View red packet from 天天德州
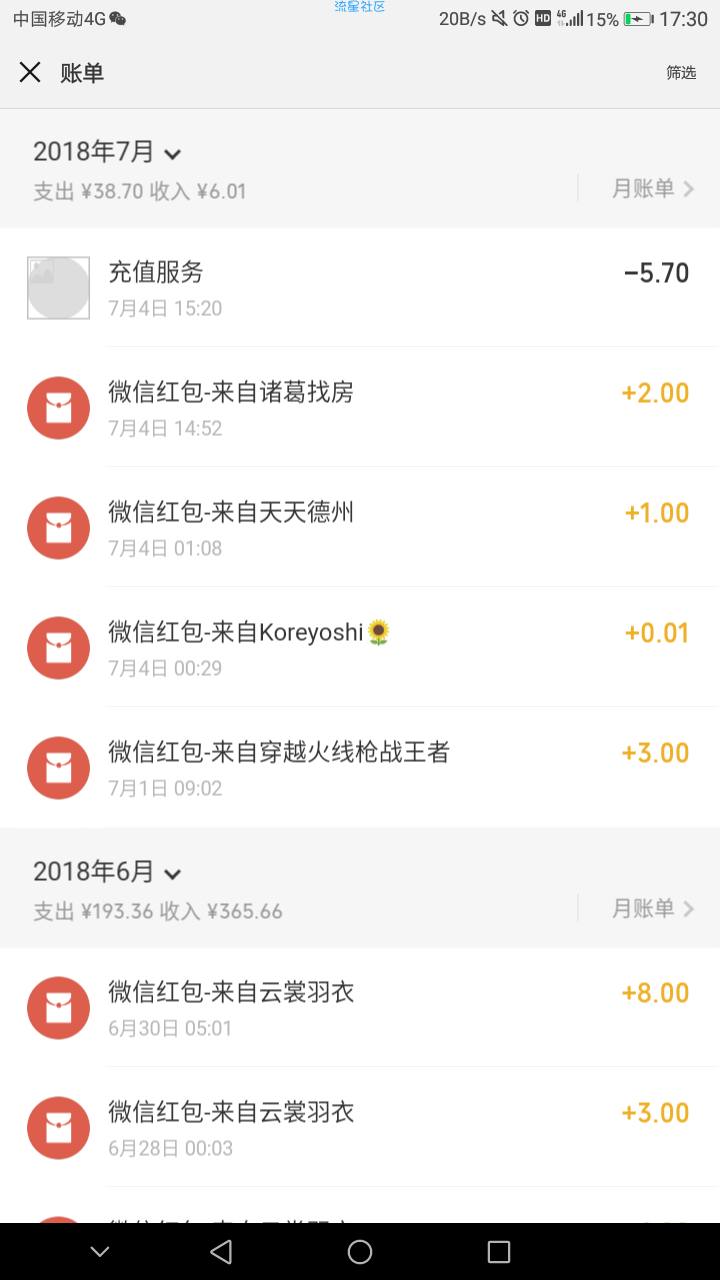This screenshot has height=1280, width=720. (x=360, y=528)
